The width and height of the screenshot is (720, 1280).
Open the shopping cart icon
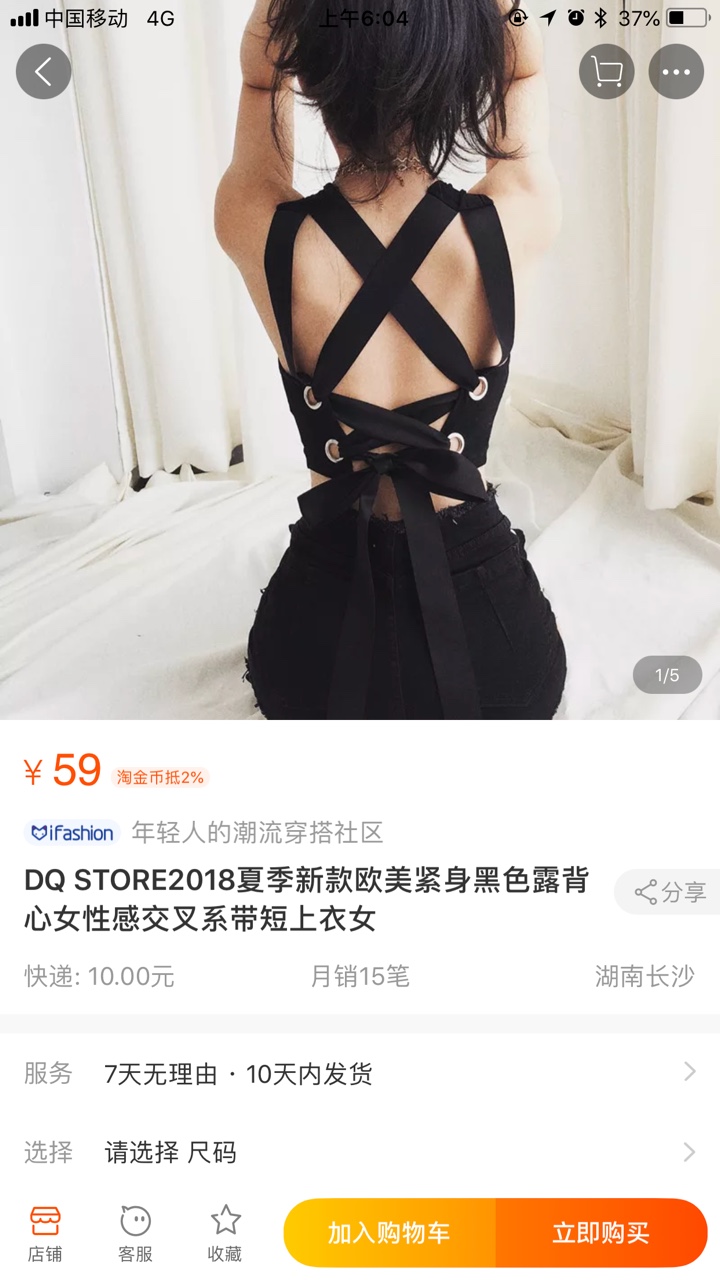tap(606, 72)
